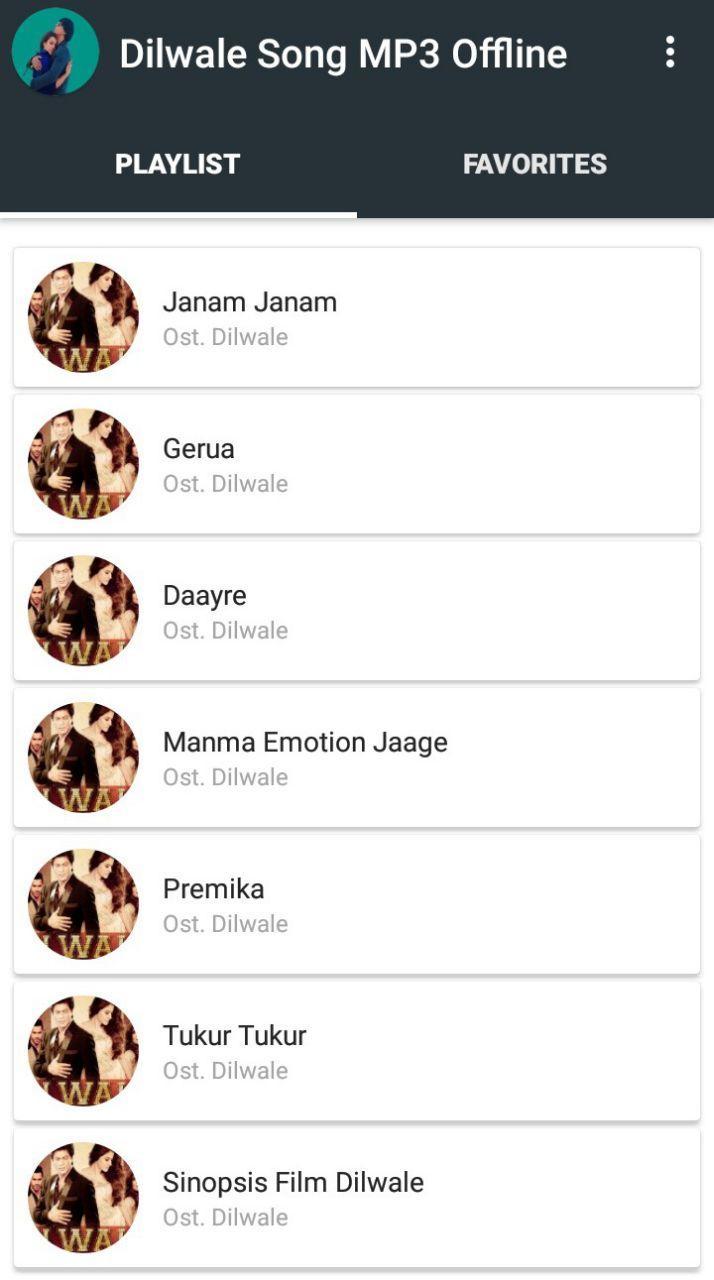This screenshot has height=1280, width=714.
Task: Switch to the Favorites tab
Action: [535, 164]
